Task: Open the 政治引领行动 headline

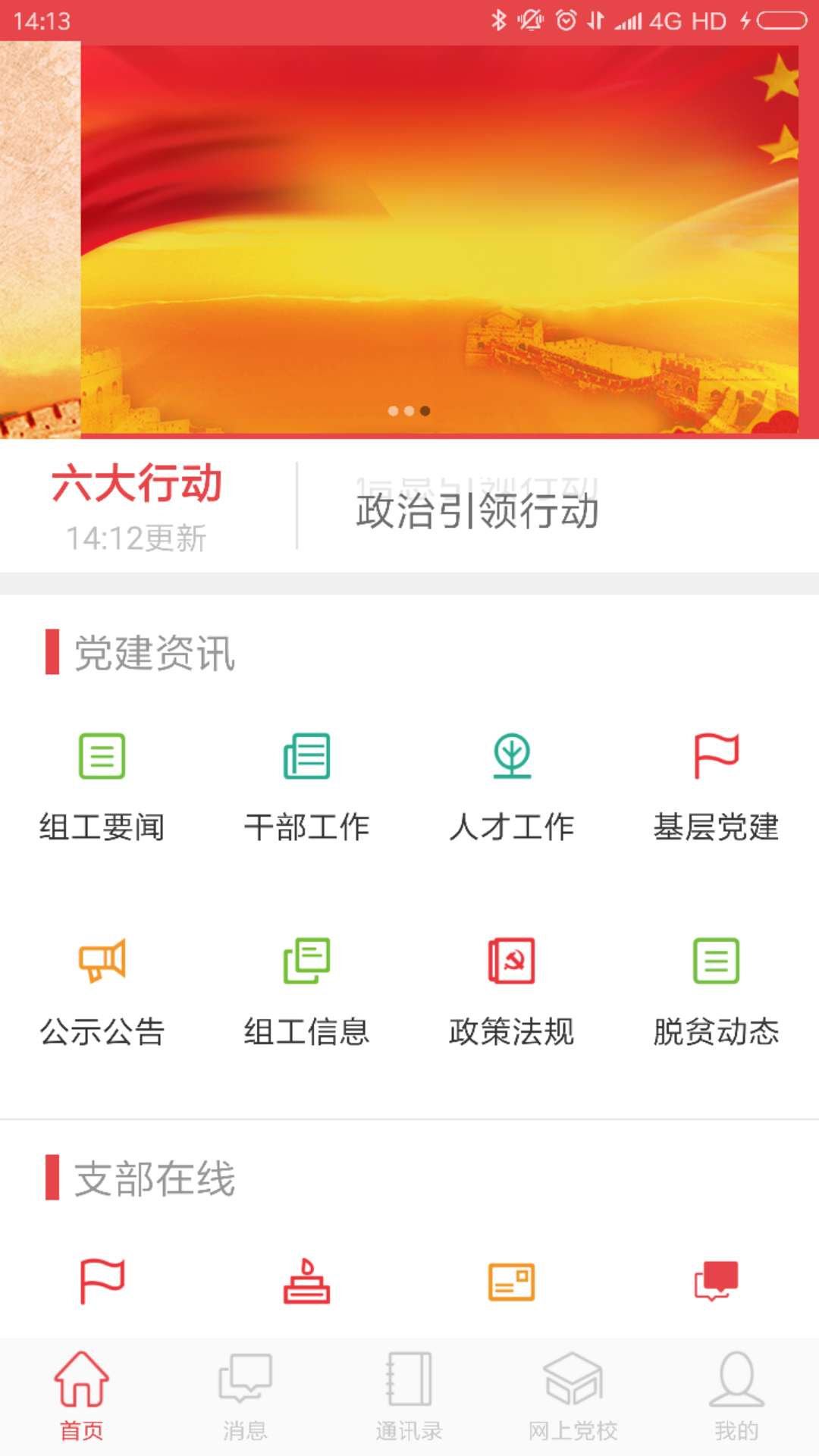Action: [478, 510]
